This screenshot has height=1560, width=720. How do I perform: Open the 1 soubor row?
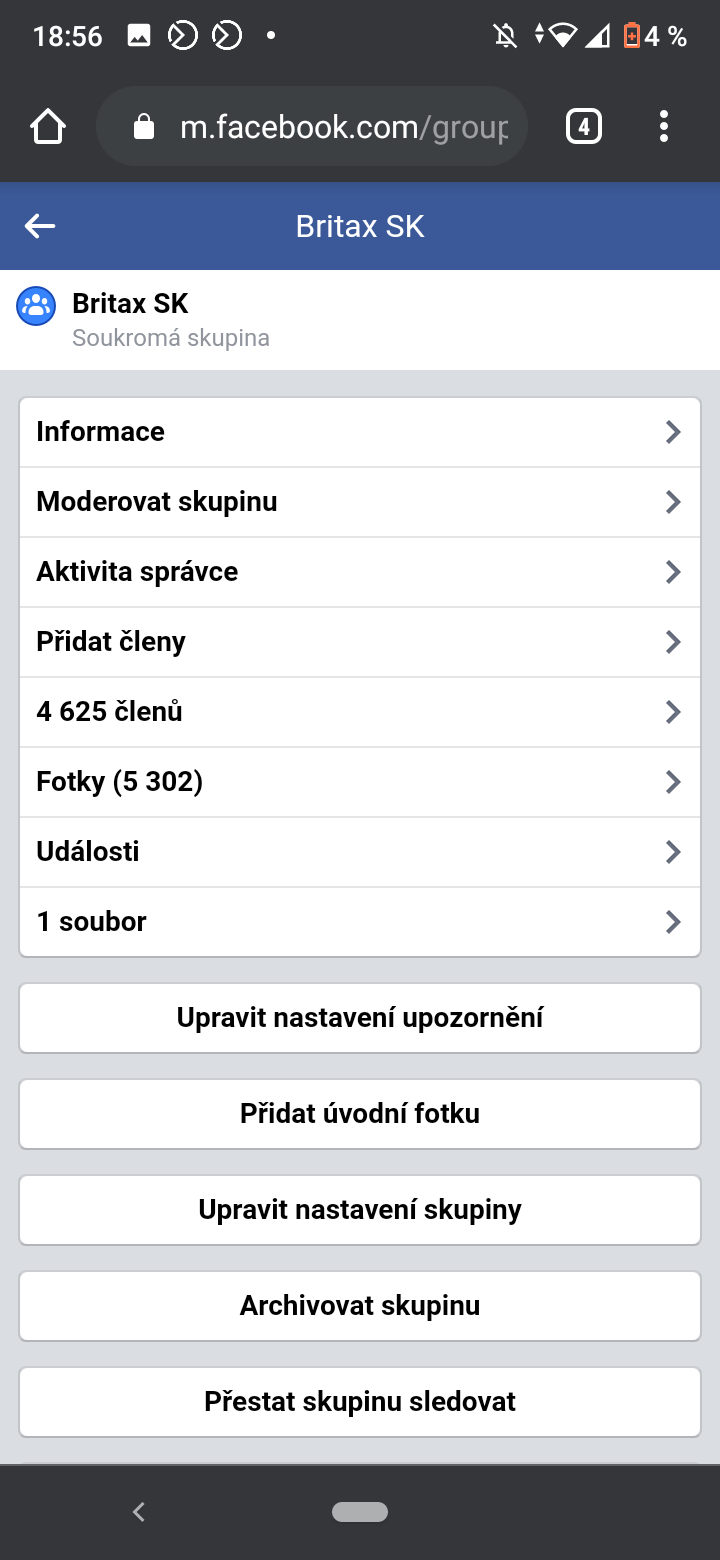coord(360,922)
